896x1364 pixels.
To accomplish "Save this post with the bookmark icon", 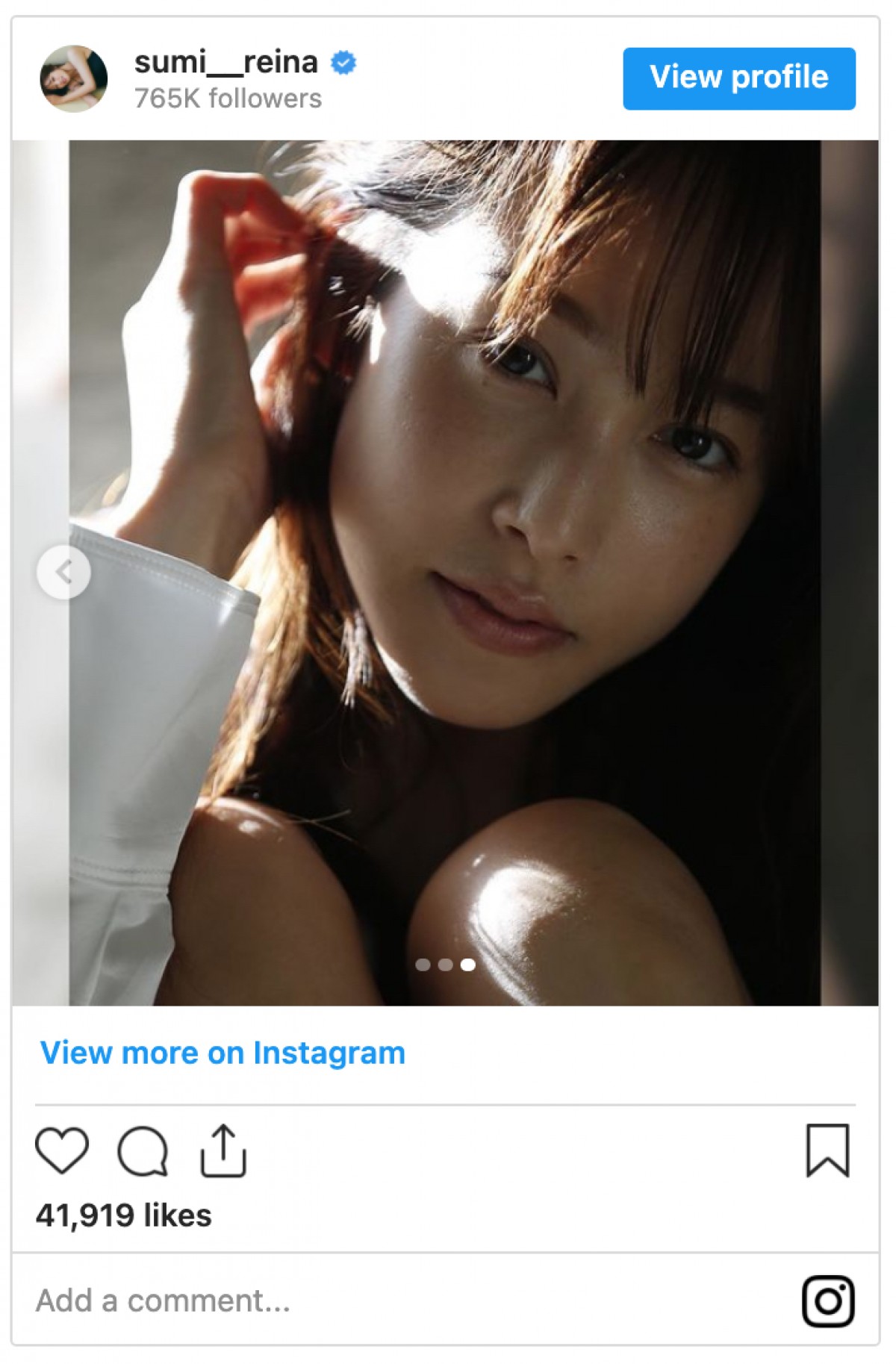I will [827, 1150].
